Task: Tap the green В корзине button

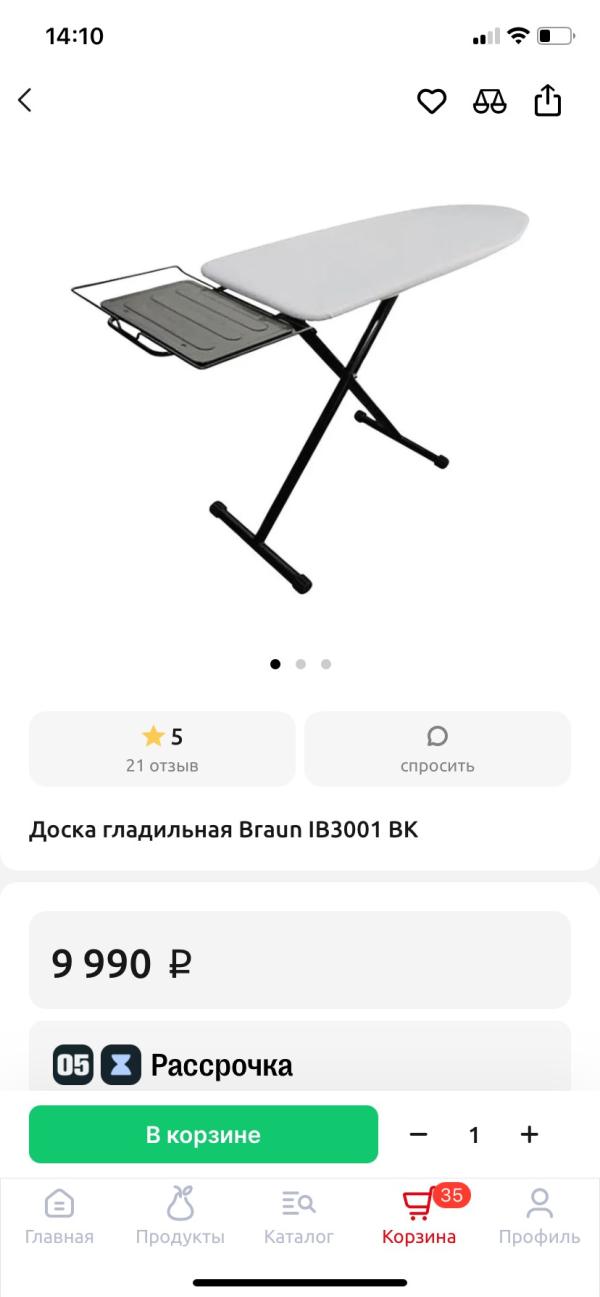Action: (203, 1134)
